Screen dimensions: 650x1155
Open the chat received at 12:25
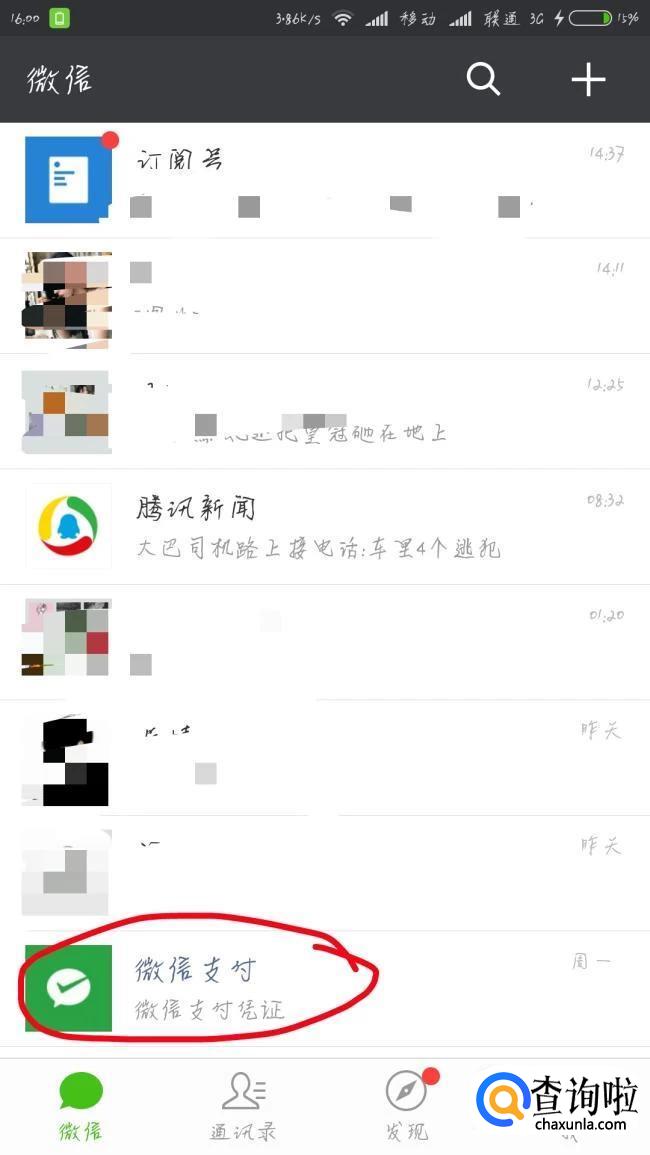click(325, 411)
